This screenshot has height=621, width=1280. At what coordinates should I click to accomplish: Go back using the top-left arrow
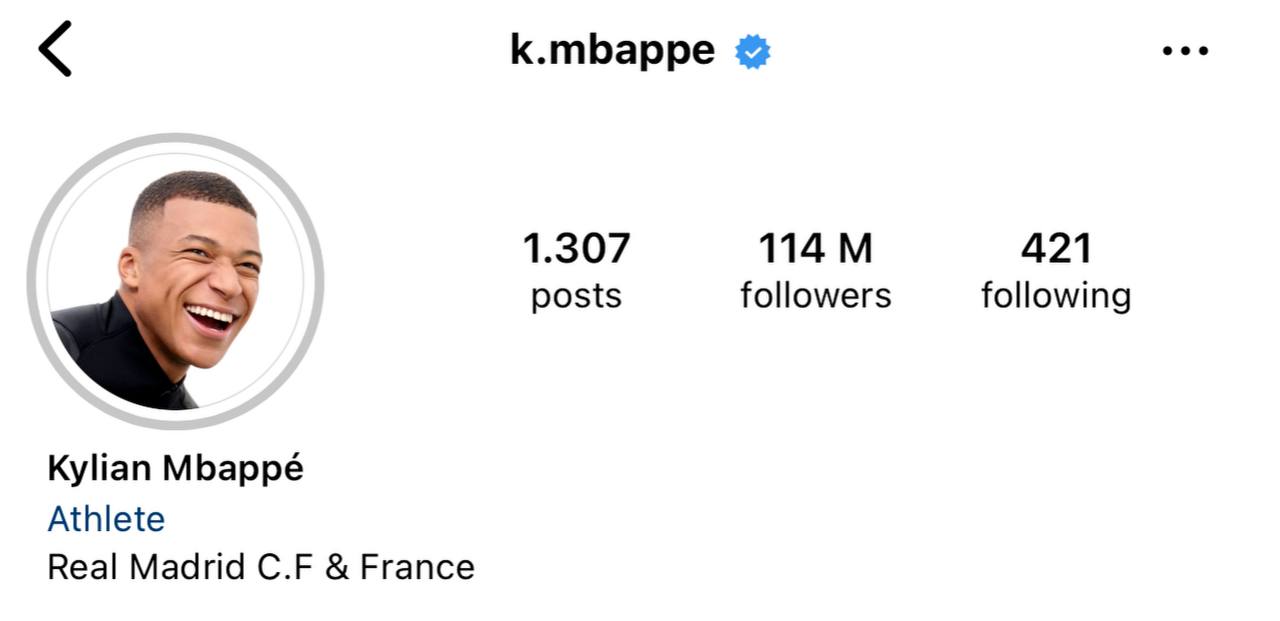coord(55,50)
